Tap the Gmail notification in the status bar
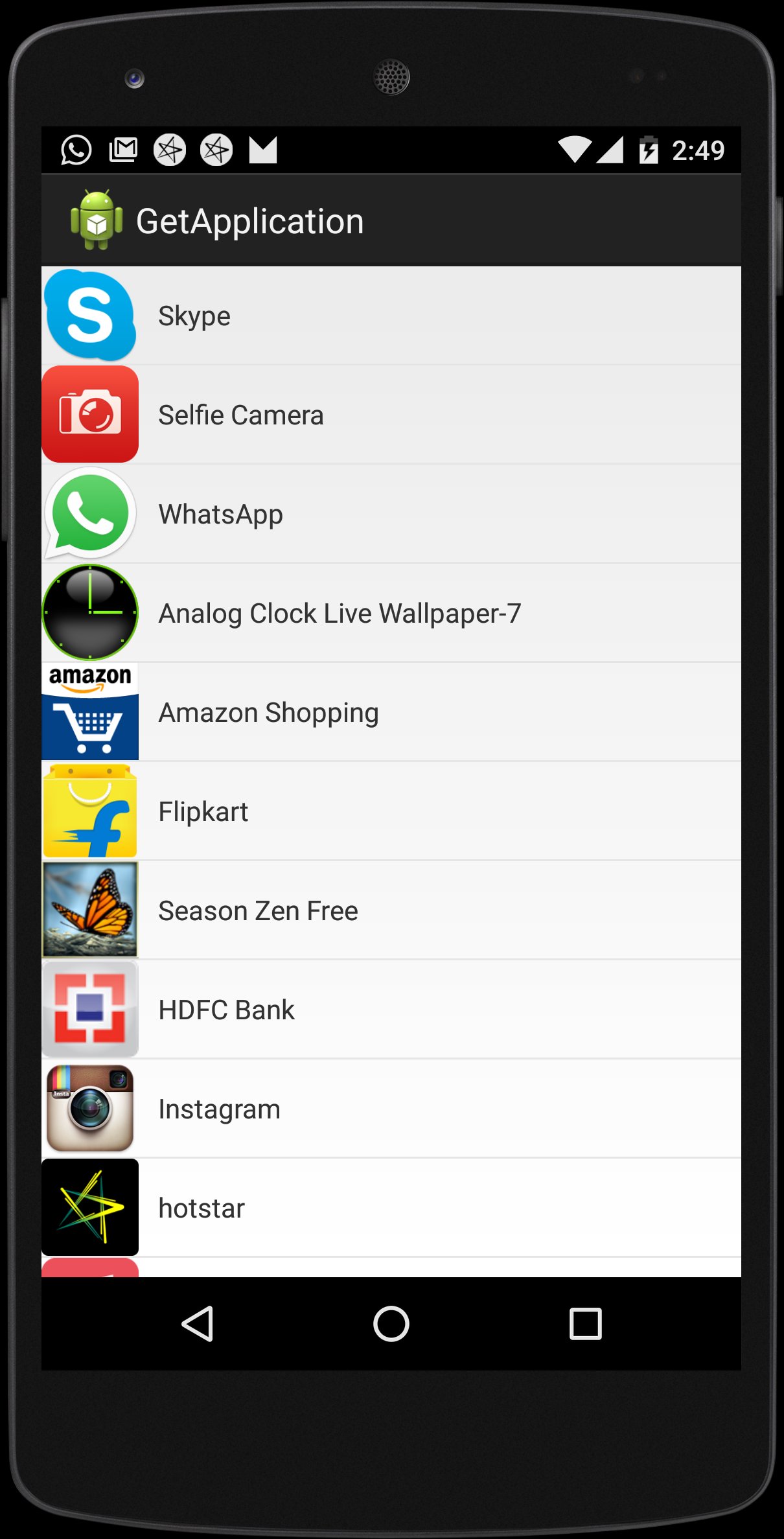Viewport: 784px width, 1539px height. (122, 150)
